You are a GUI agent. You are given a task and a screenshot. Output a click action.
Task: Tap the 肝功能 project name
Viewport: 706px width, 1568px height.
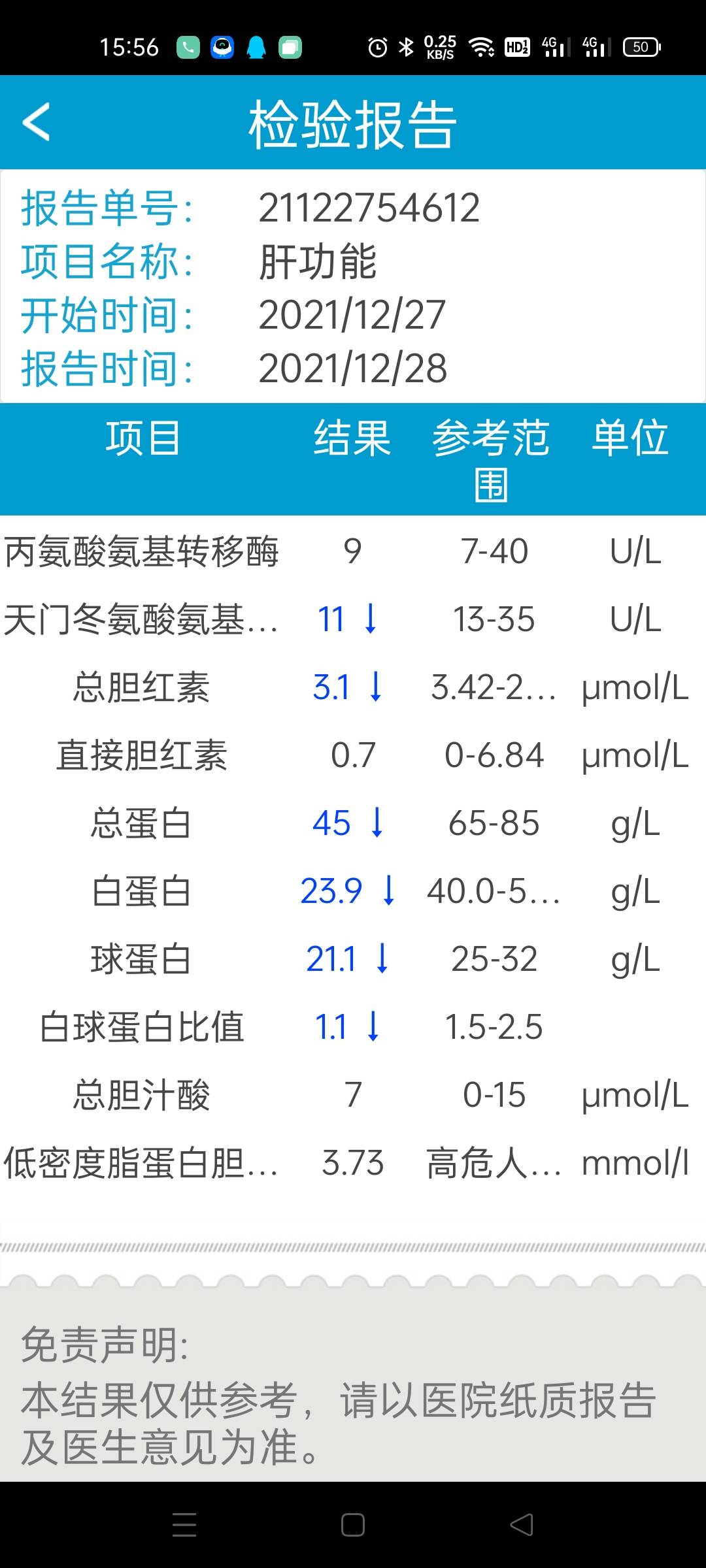point(318,261)
